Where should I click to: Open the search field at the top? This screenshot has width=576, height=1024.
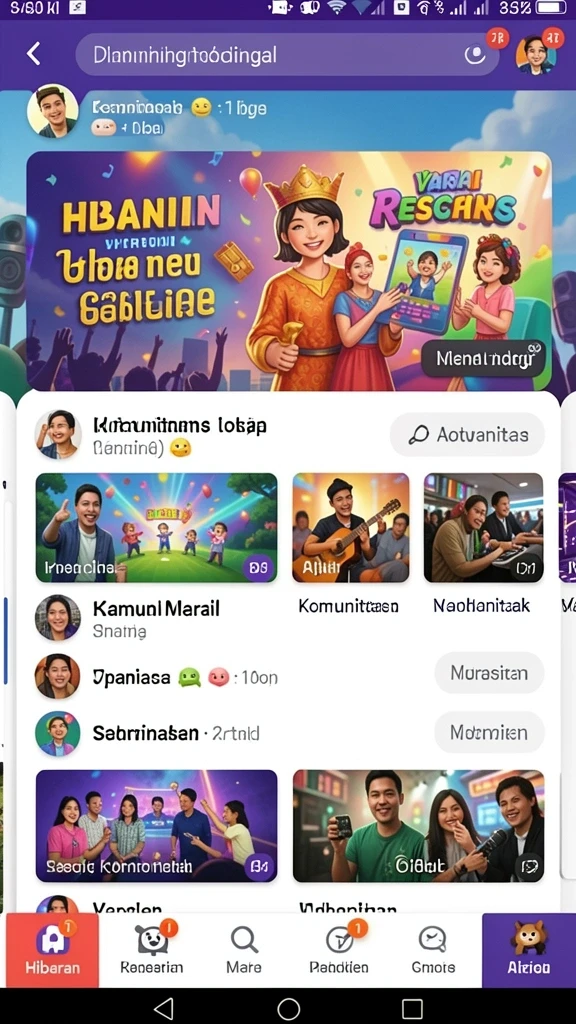click(x=287, y=54)
